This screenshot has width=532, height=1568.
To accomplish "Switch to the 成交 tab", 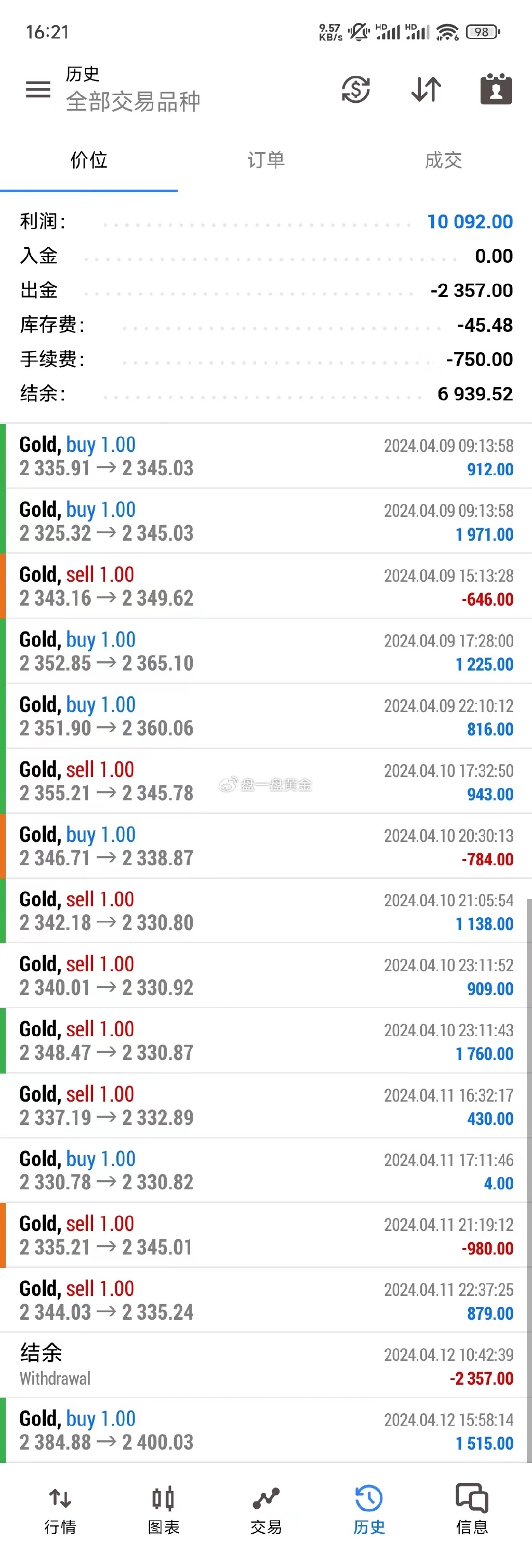I will pyautogui.click(x=443, y=160).
